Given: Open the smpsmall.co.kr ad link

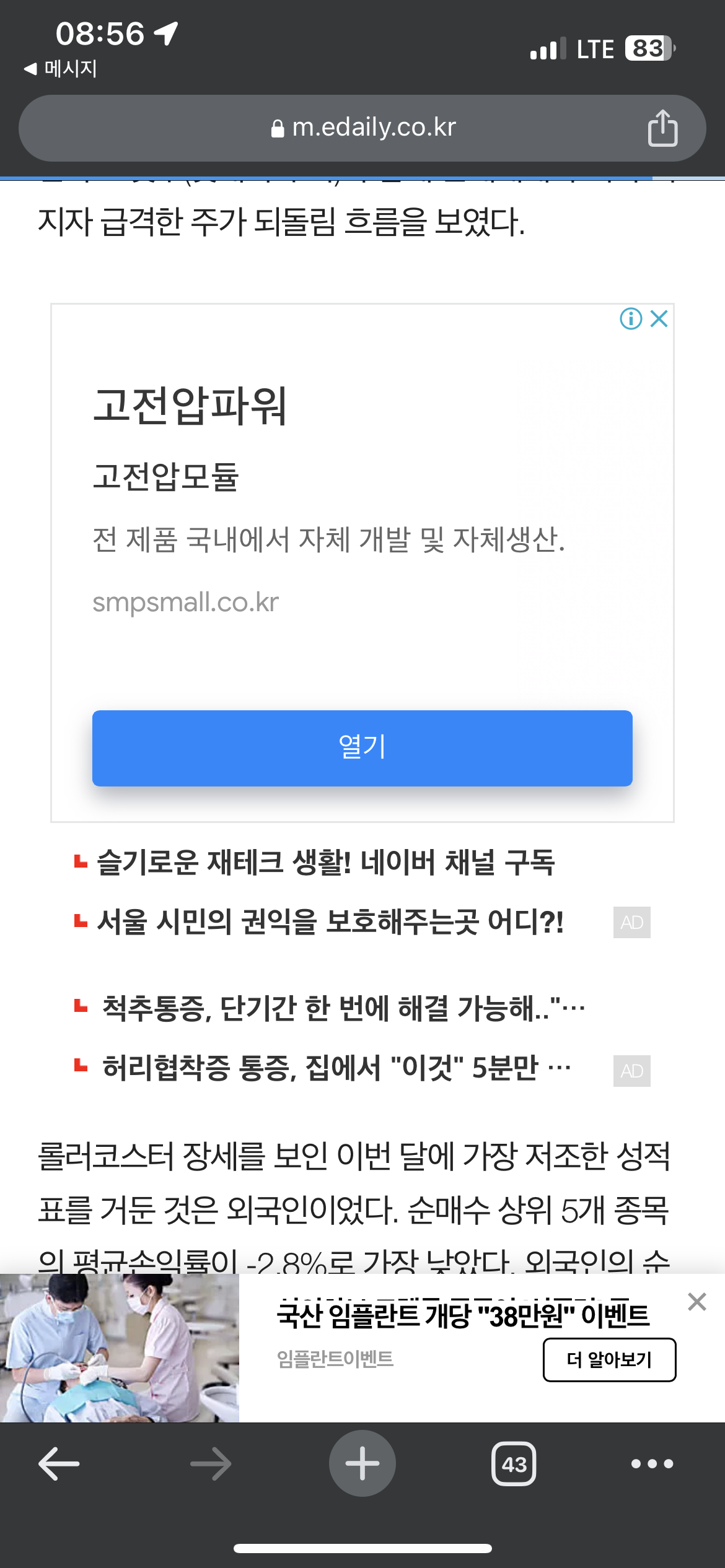Looking at the screenshot, I should (x=186, y=602).
